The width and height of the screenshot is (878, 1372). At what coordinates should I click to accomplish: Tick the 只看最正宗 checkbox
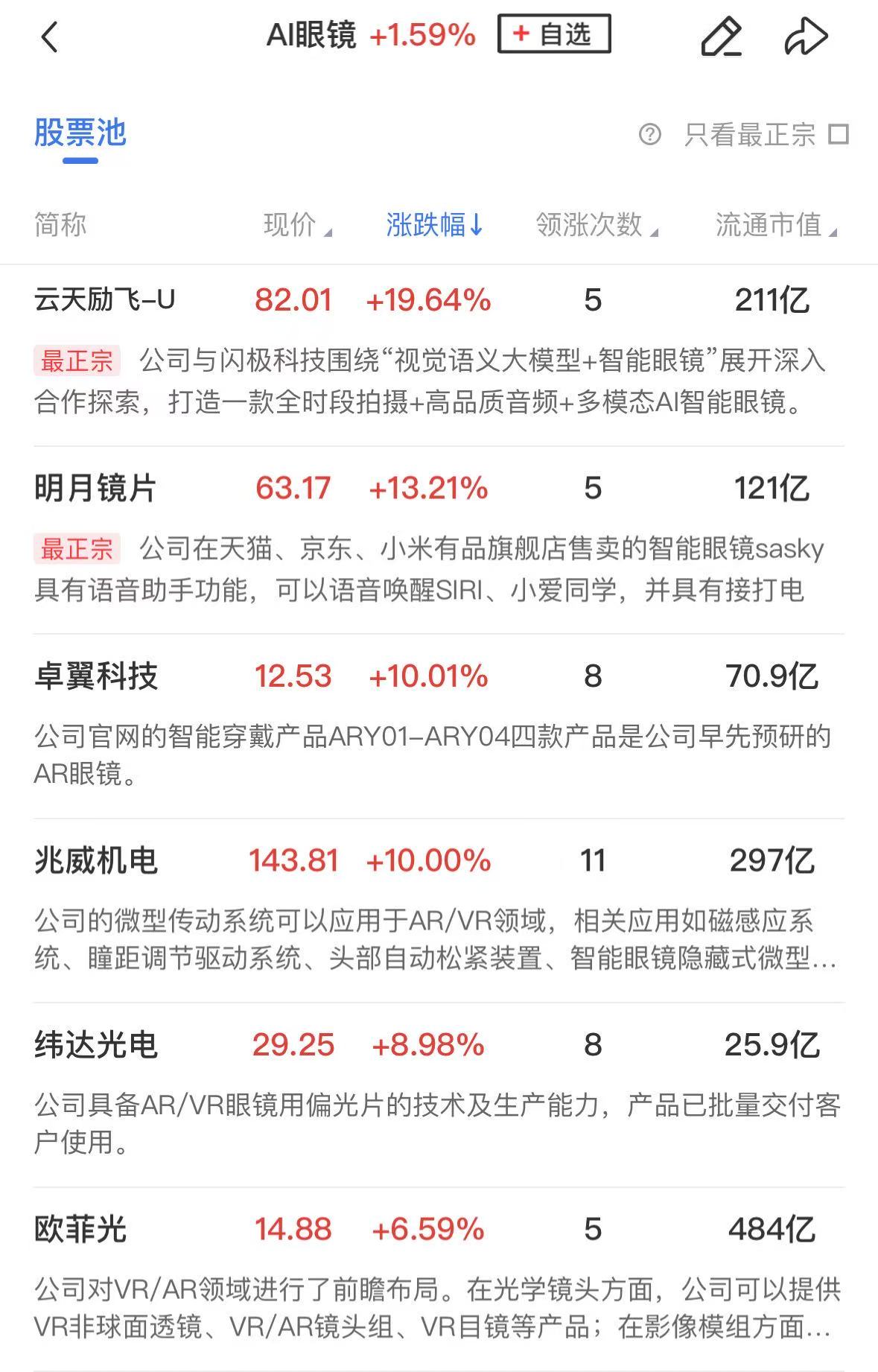coord(839,135)
